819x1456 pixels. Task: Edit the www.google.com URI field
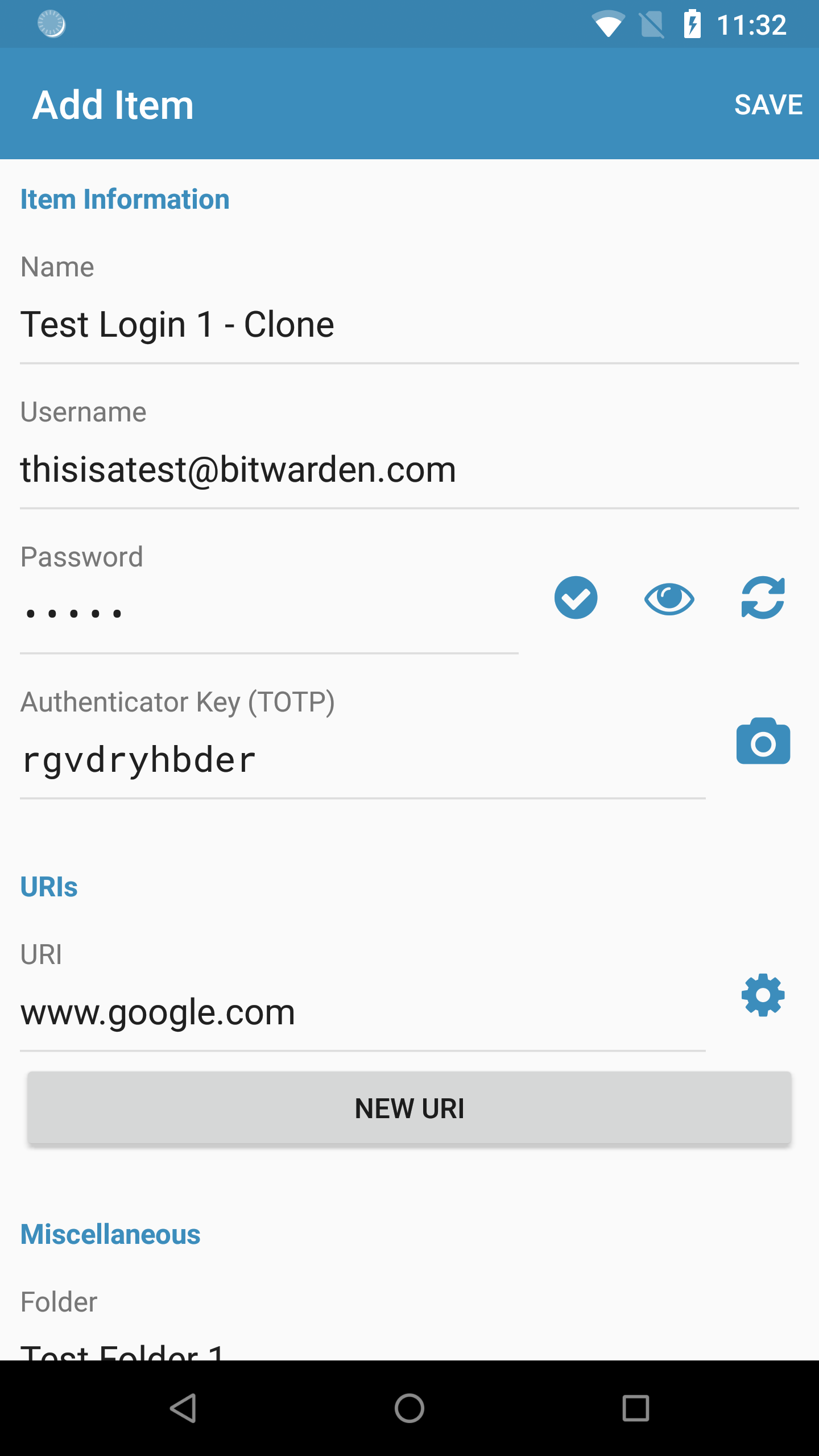(x=363, y=1014)
